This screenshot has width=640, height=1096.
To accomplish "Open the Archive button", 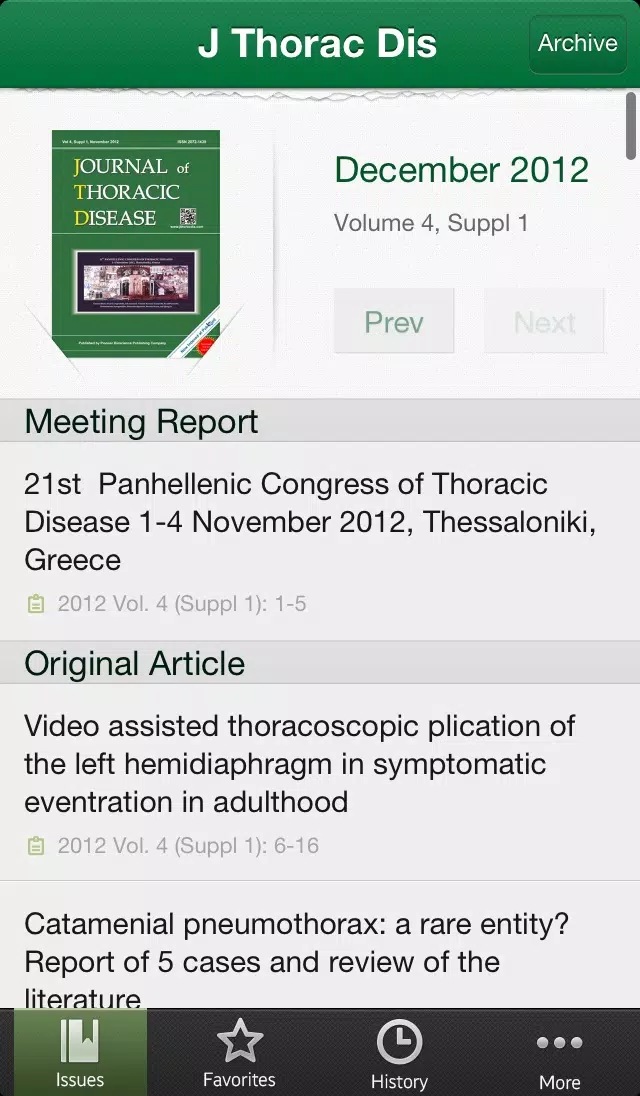I will point(577,44).
